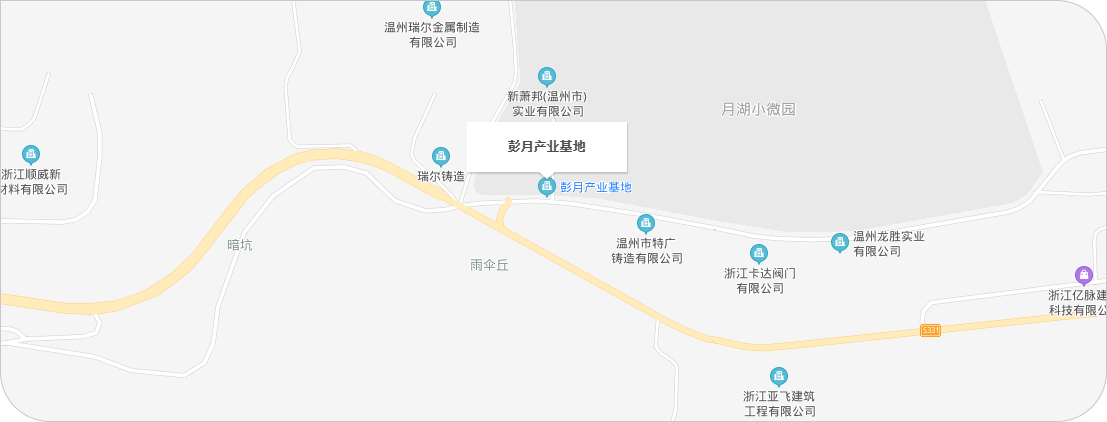Open the 温州市特广铸造有限公司 marker
Image resolution: width=1107 pixels, height=422 pixels.
(x=646, y=223)
